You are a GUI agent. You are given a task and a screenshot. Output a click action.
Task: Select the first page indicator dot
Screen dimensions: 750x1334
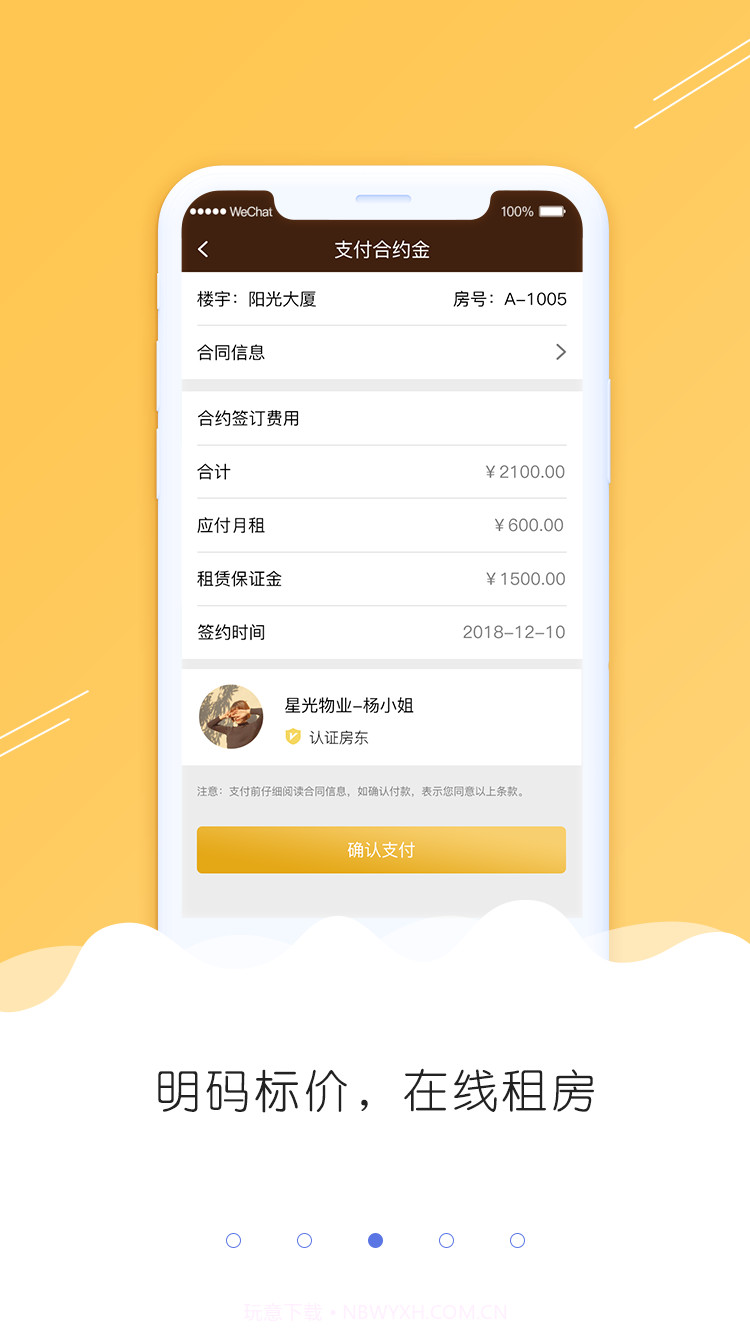[233, 1240]
